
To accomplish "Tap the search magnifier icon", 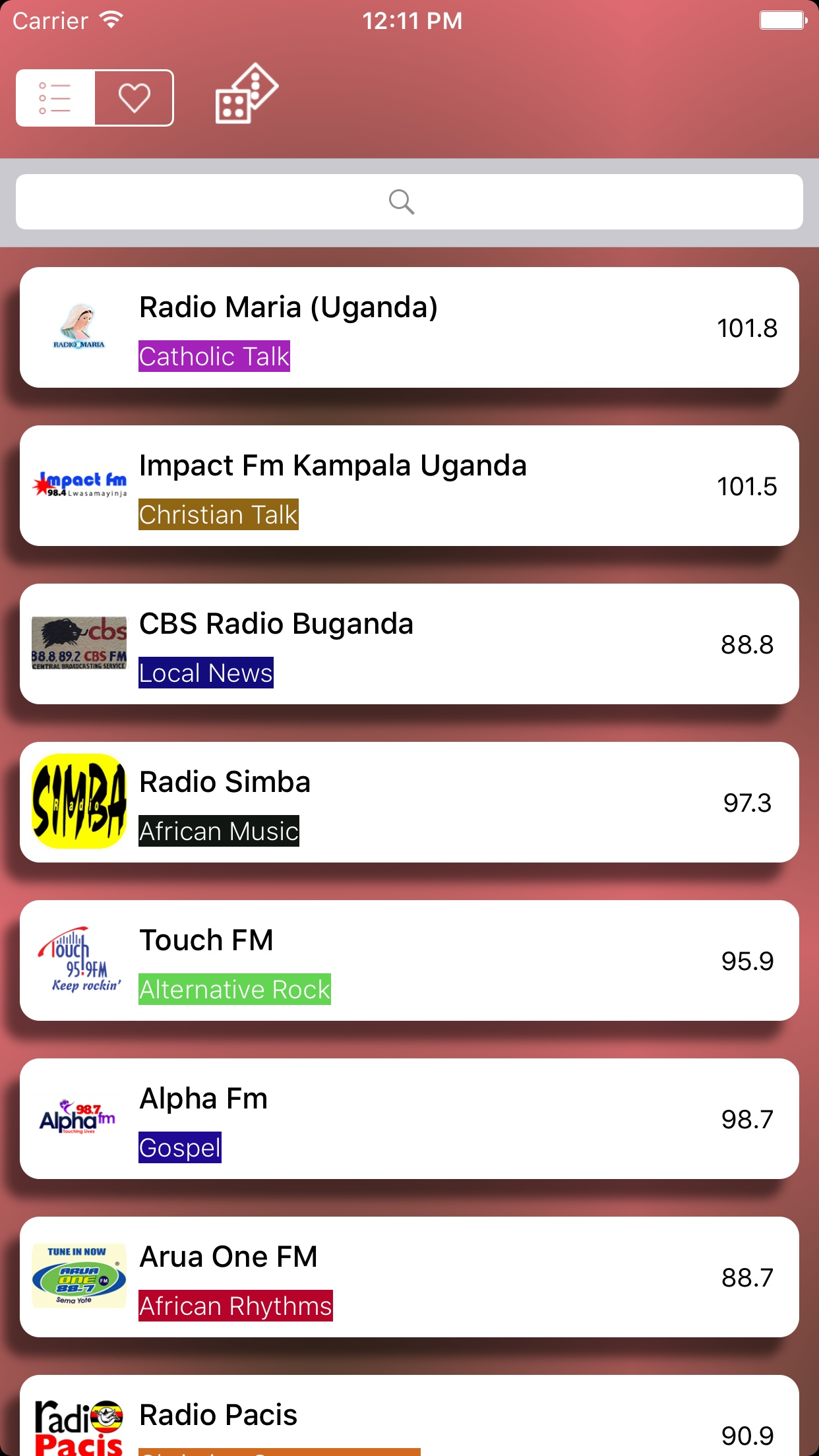I will (x=401, y=202).
